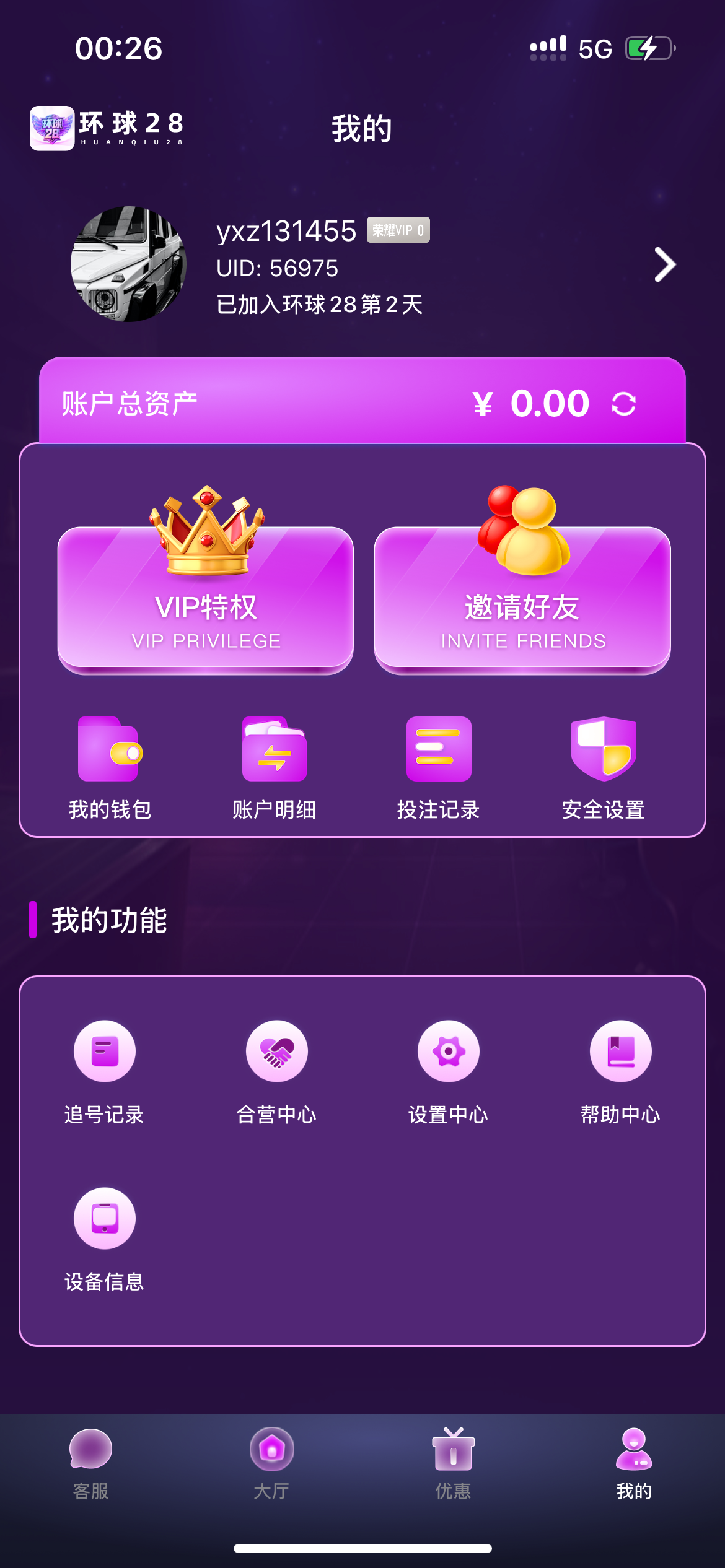Select the 我的 tab
This screenshot has width=725, height=1568.
pos(634,1464)
